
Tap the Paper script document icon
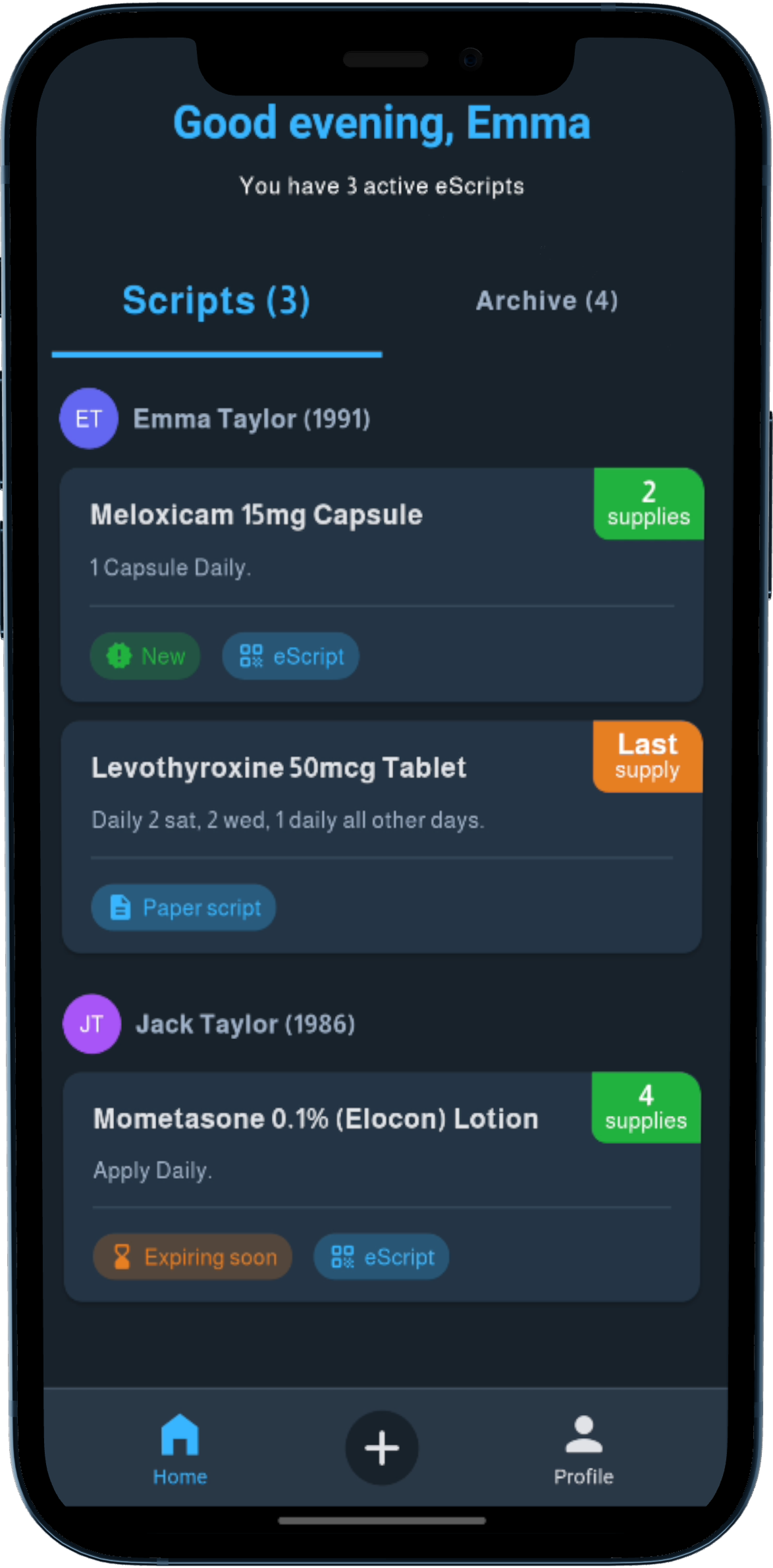(x=120, y=907)
